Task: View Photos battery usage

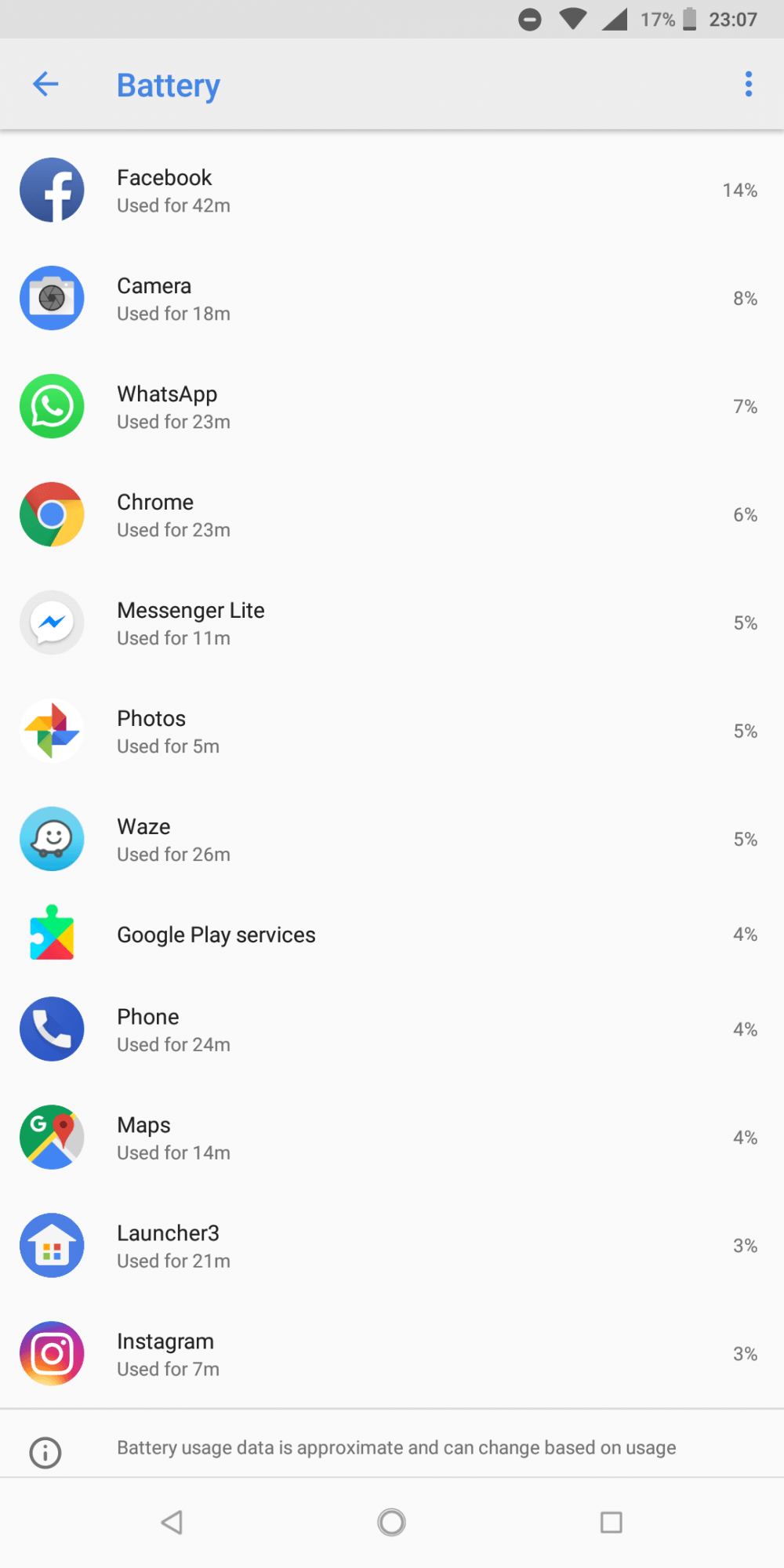Action: click(x=392, y=731)
